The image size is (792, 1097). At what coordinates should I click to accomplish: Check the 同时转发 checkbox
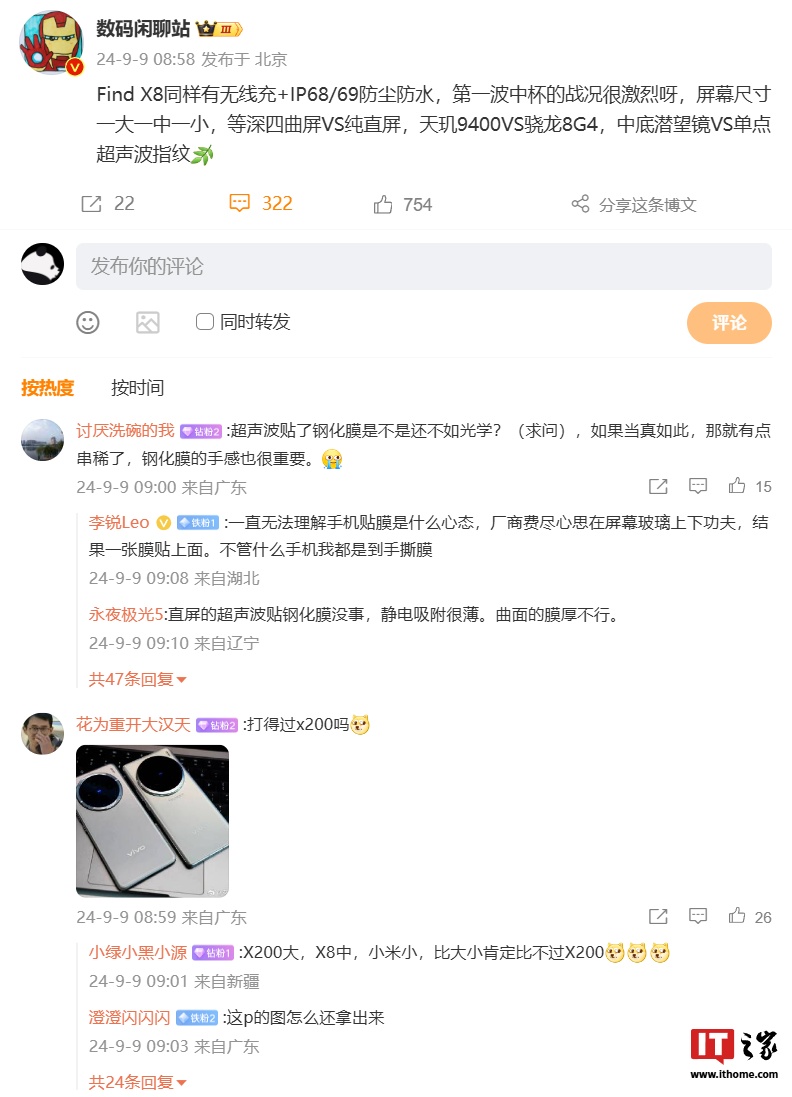205,321
